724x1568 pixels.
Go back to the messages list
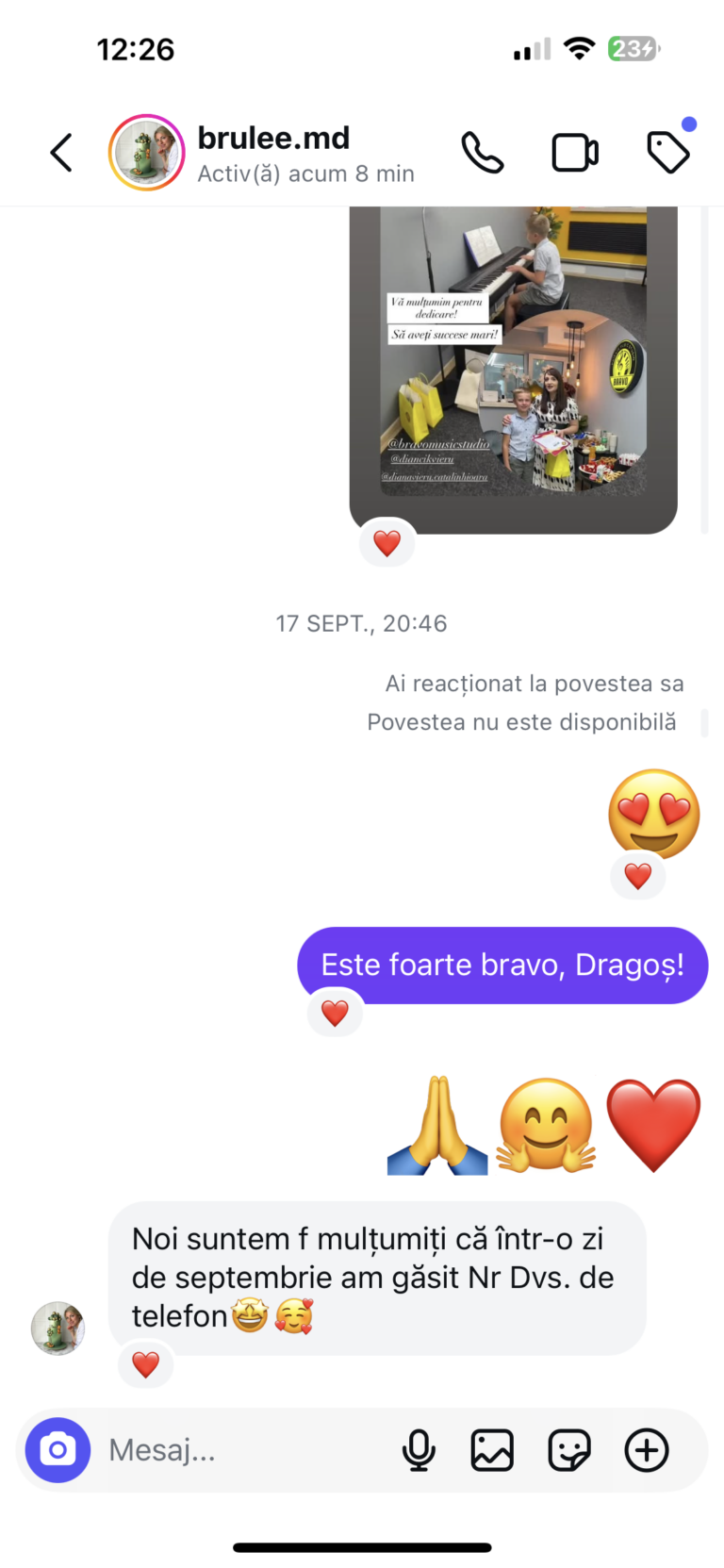coord(62,153)
